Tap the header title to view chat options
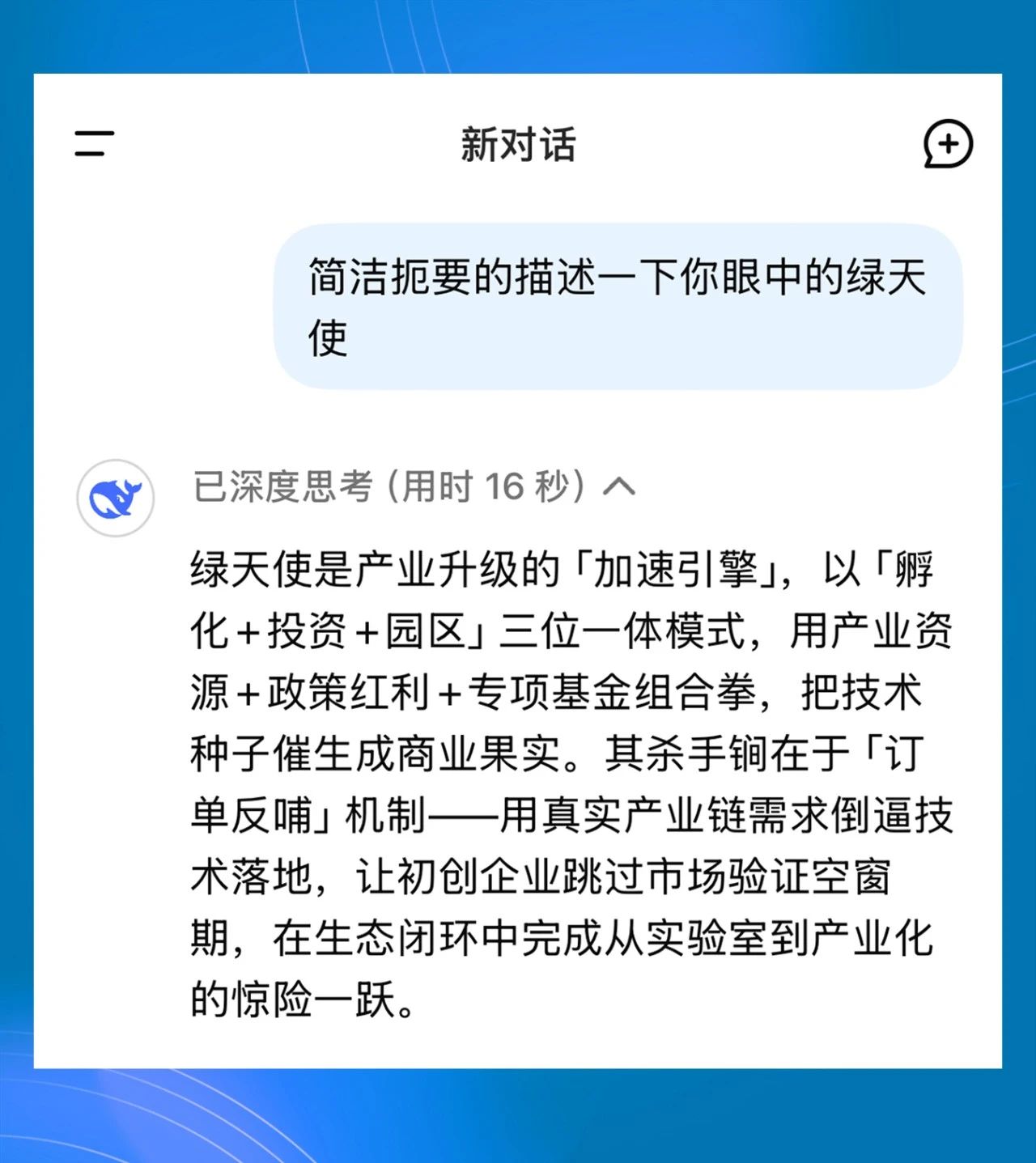This screenshot has width=1036, height=1163. coord(518,146)
